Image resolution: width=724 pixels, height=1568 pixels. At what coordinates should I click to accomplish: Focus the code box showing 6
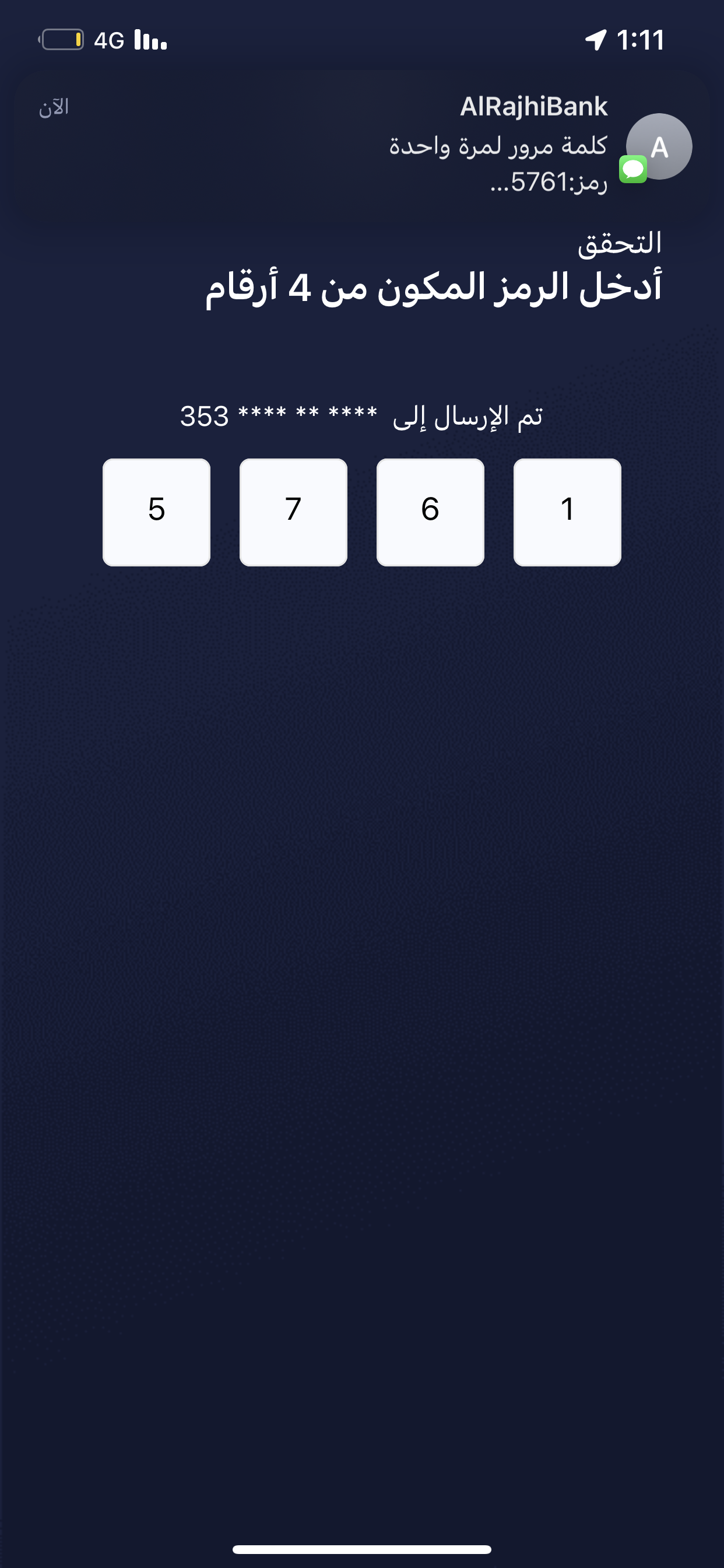[x=430, y=512]
